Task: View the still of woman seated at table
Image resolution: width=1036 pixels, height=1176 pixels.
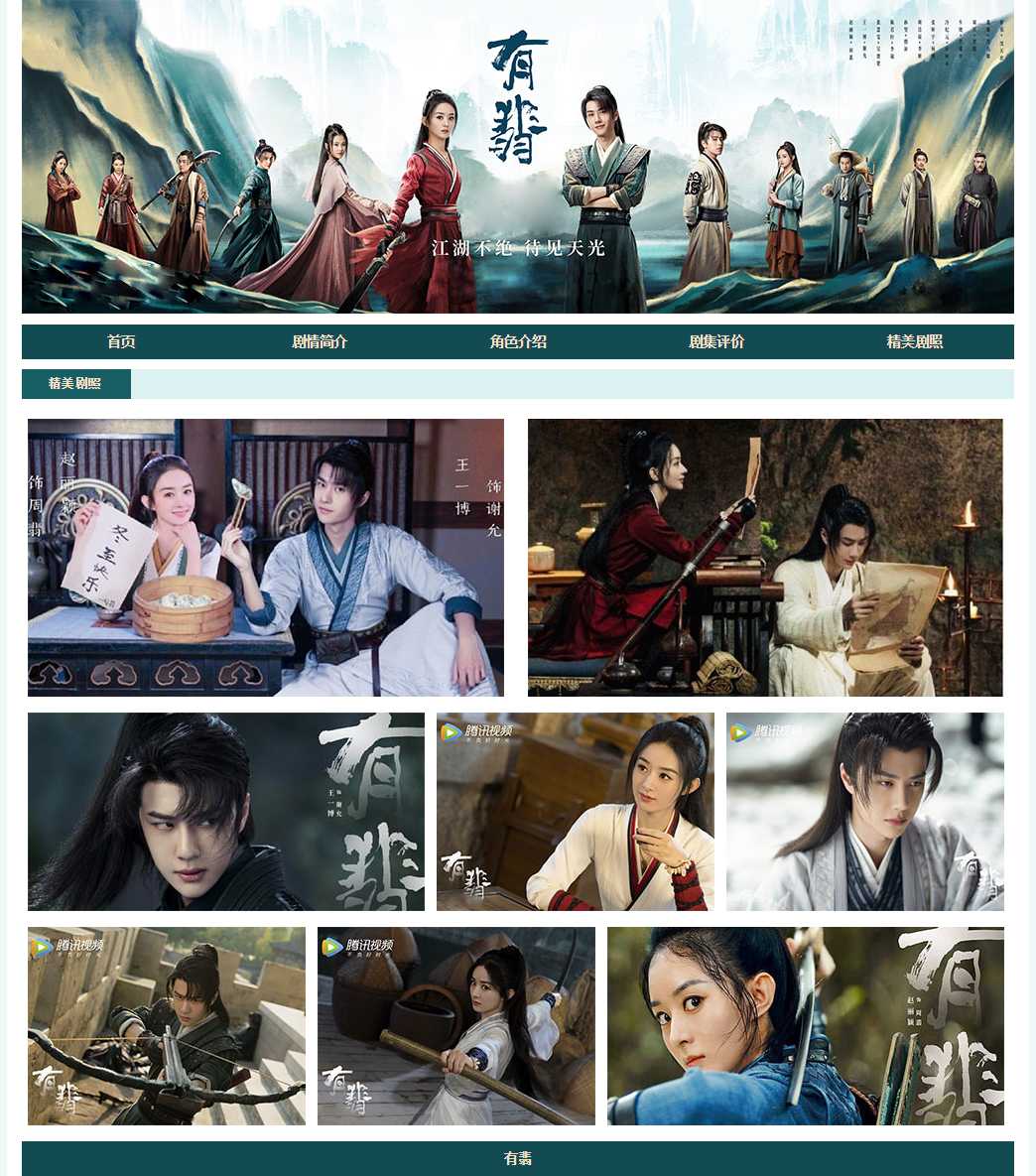Action: click(x=576, y=812)
